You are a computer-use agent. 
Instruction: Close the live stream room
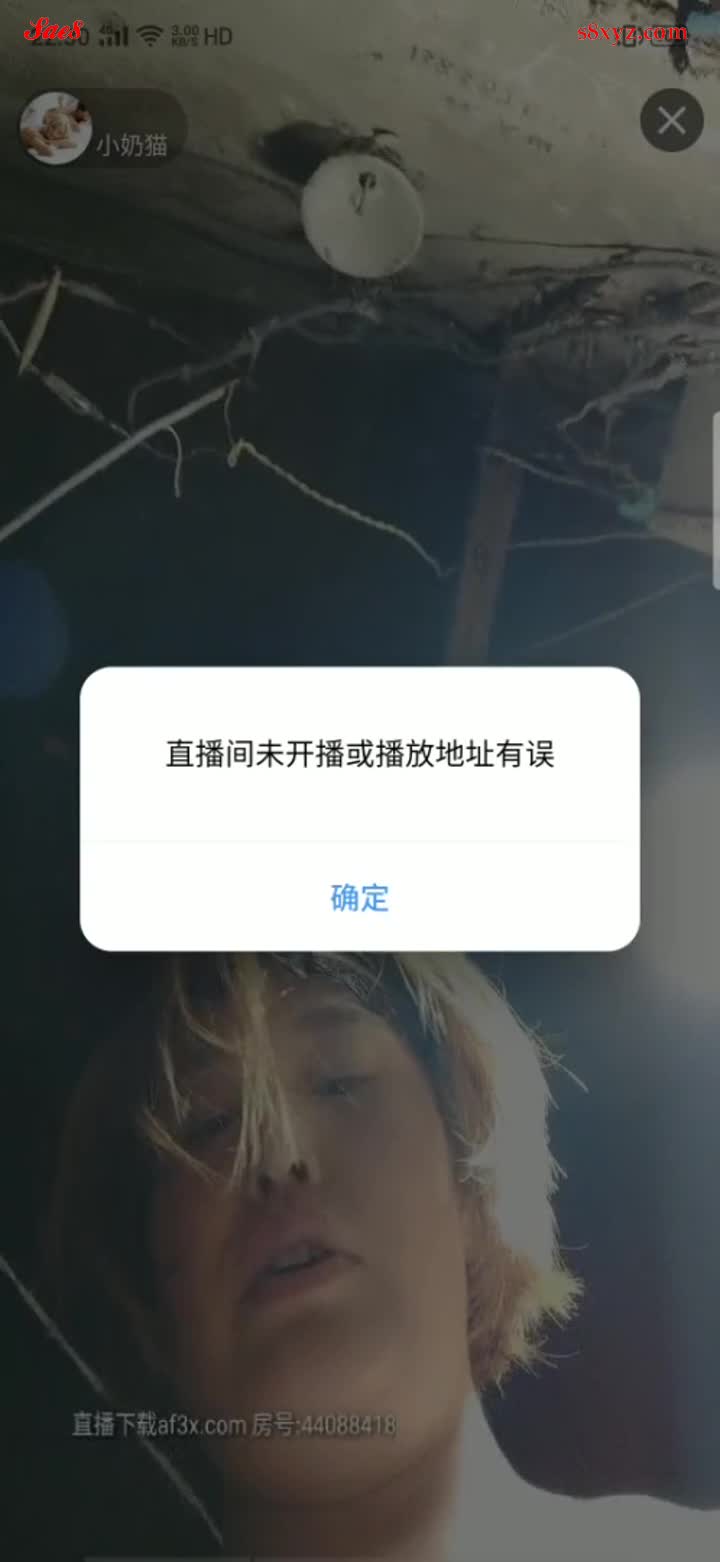tap(671, 121)
